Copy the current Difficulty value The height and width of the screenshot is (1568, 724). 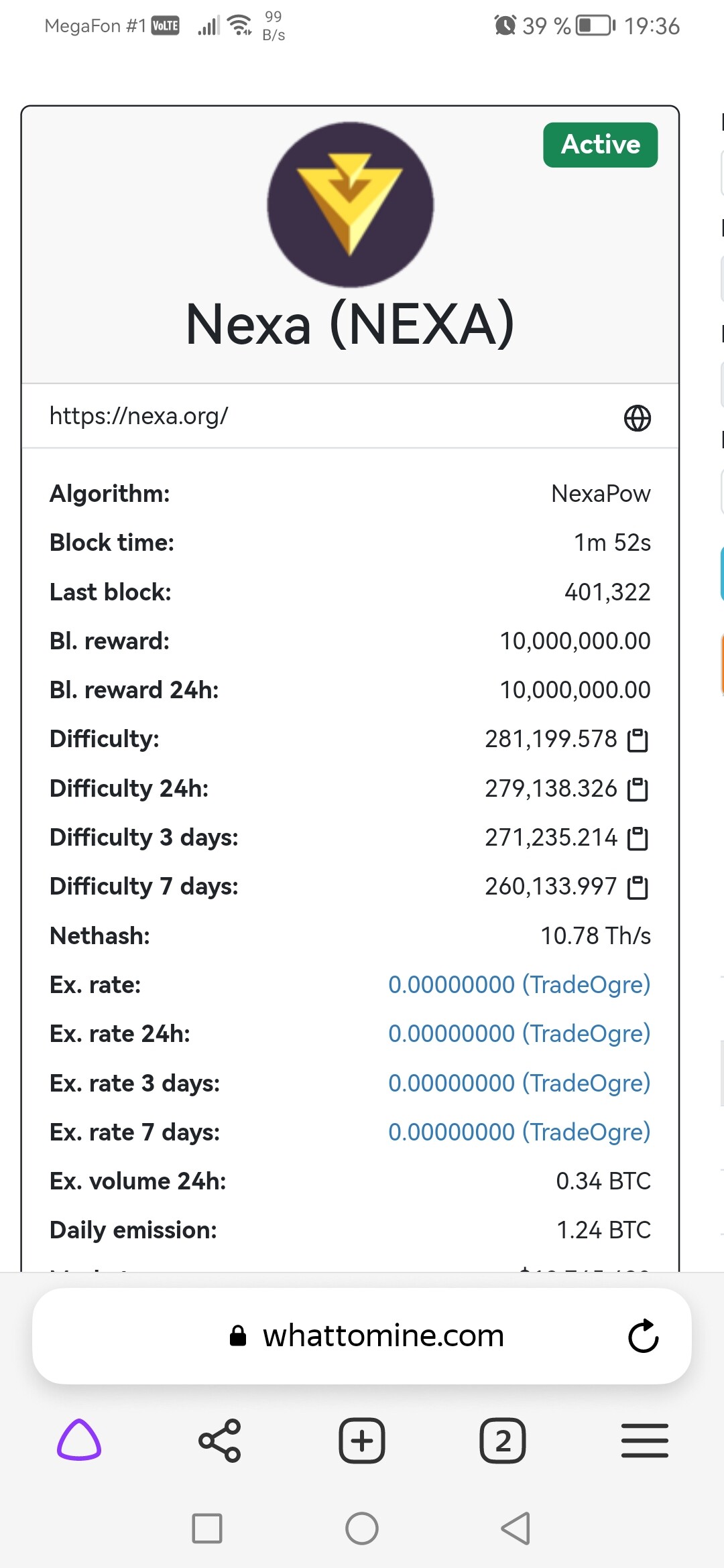pos(638,740)
